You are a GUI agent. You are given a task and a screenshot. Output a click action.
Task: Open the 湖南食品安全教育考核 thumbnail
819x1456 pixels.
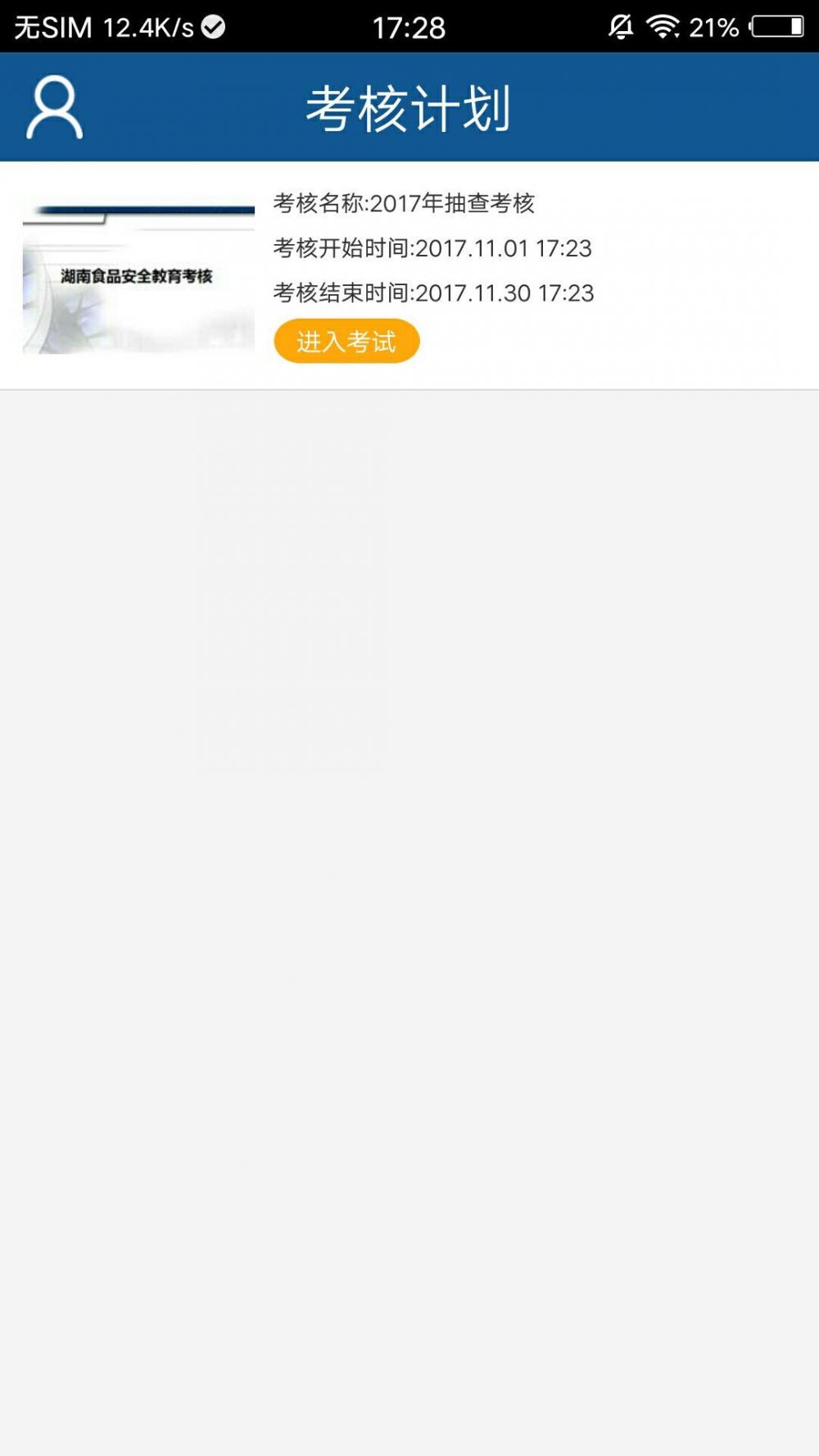click(x=138, y=278)
